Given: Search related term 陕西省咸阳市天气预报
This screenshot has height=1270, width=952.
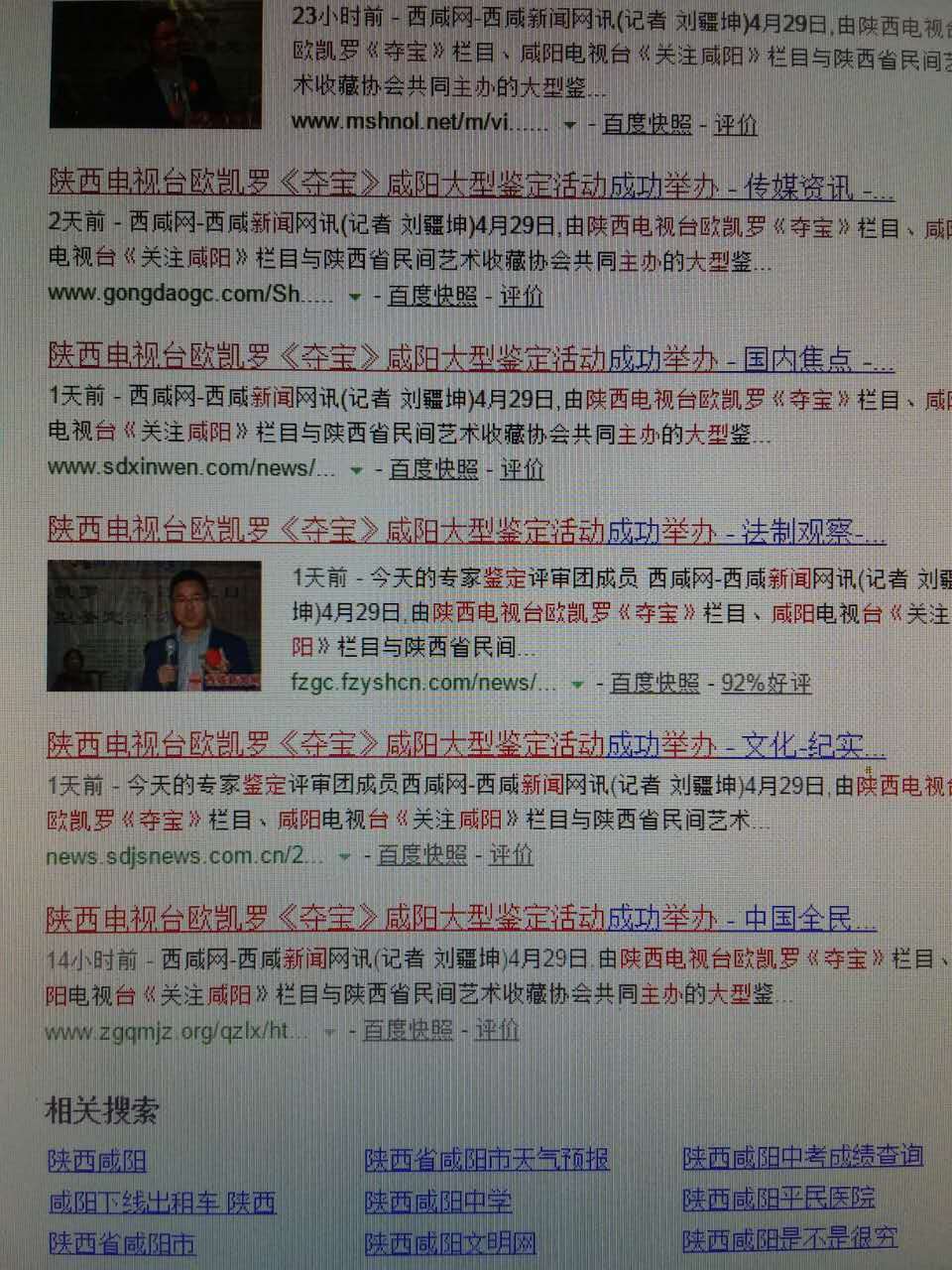Looking at the screenshot, I should pos(486,1159).
